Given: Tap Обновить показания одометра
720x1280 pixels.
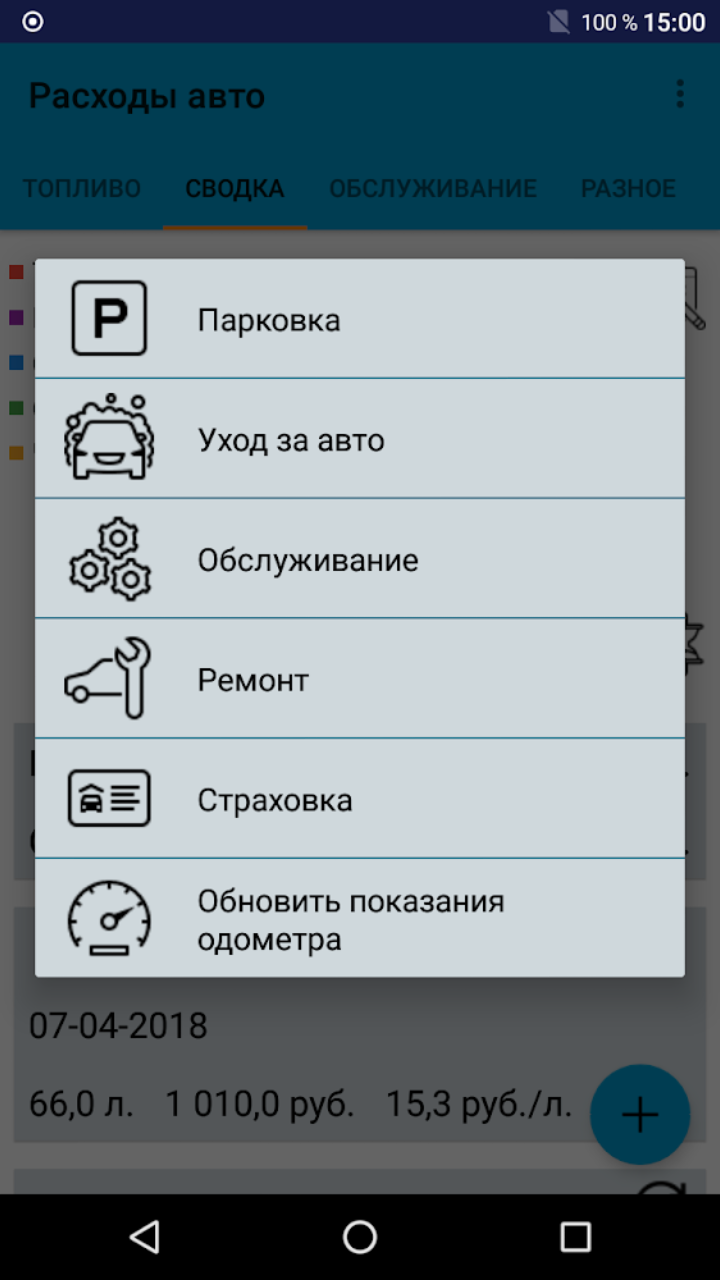Looking at the screenshot, I should (x=360, y=918).
